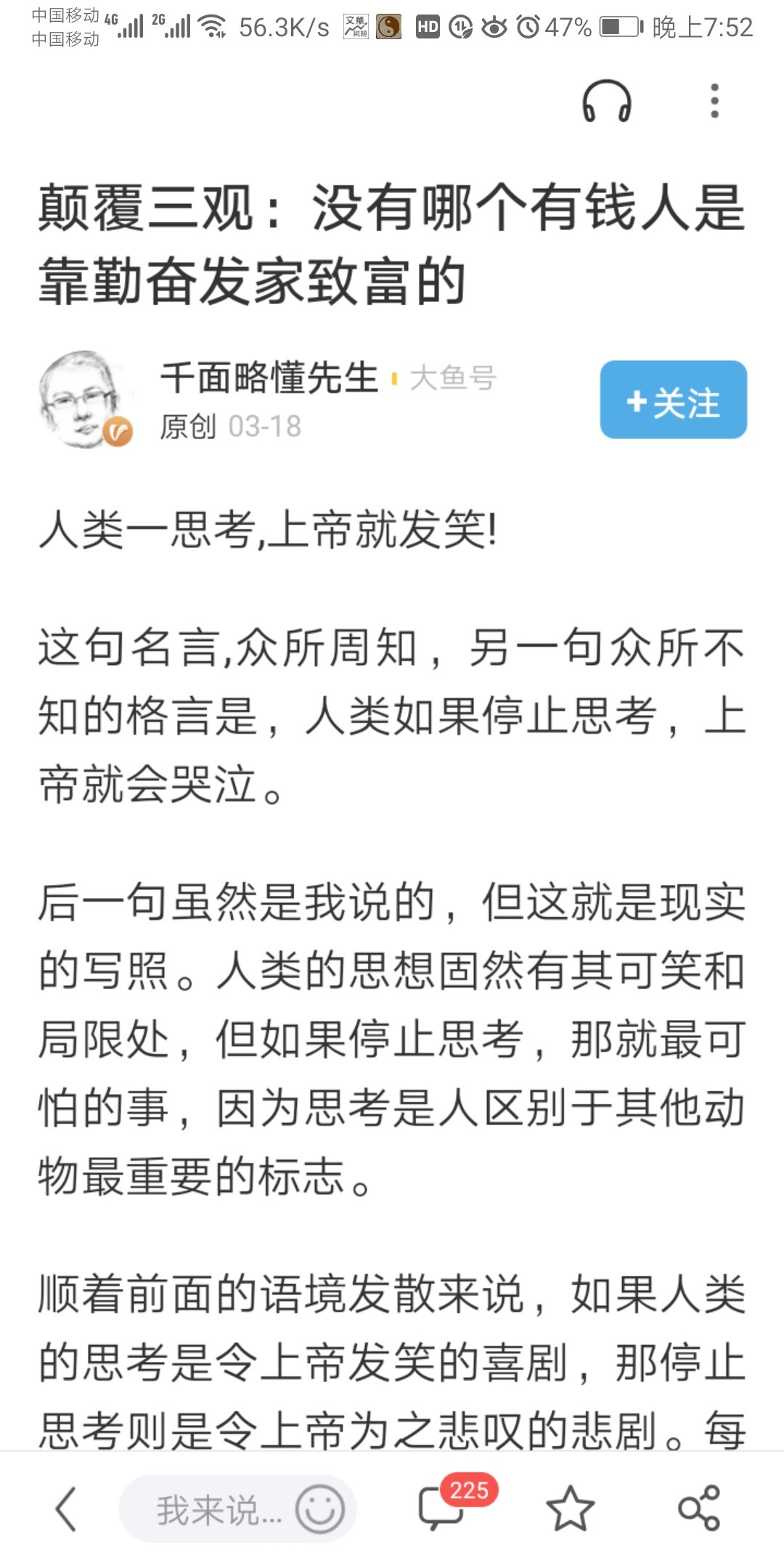Go back with the left arrow

click(67, 1509)
